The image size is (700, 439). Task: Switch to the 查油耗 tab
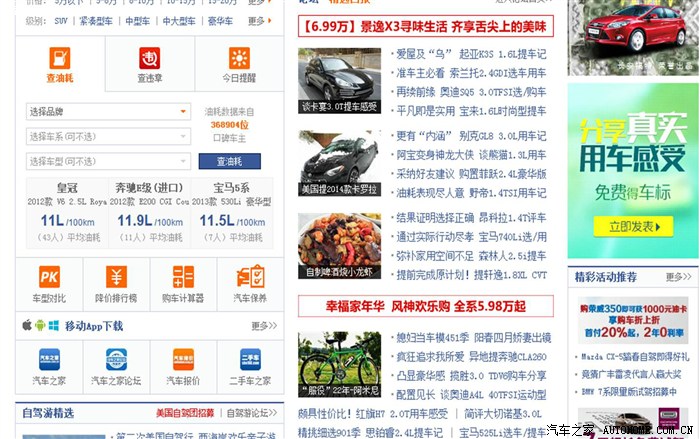pyautogui.click(x=59, y=64)
